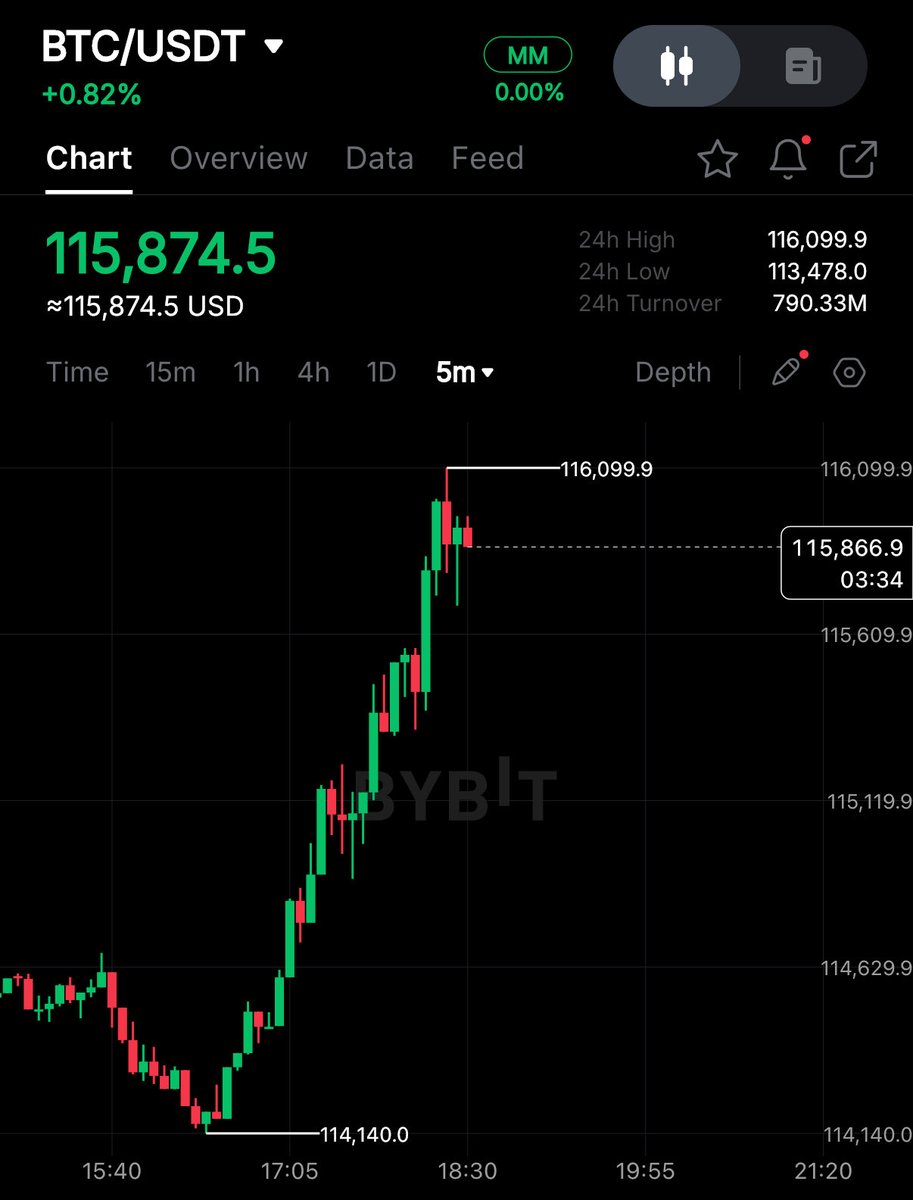
Task: Set chart interval to 1D
Action: coord(381,372)
